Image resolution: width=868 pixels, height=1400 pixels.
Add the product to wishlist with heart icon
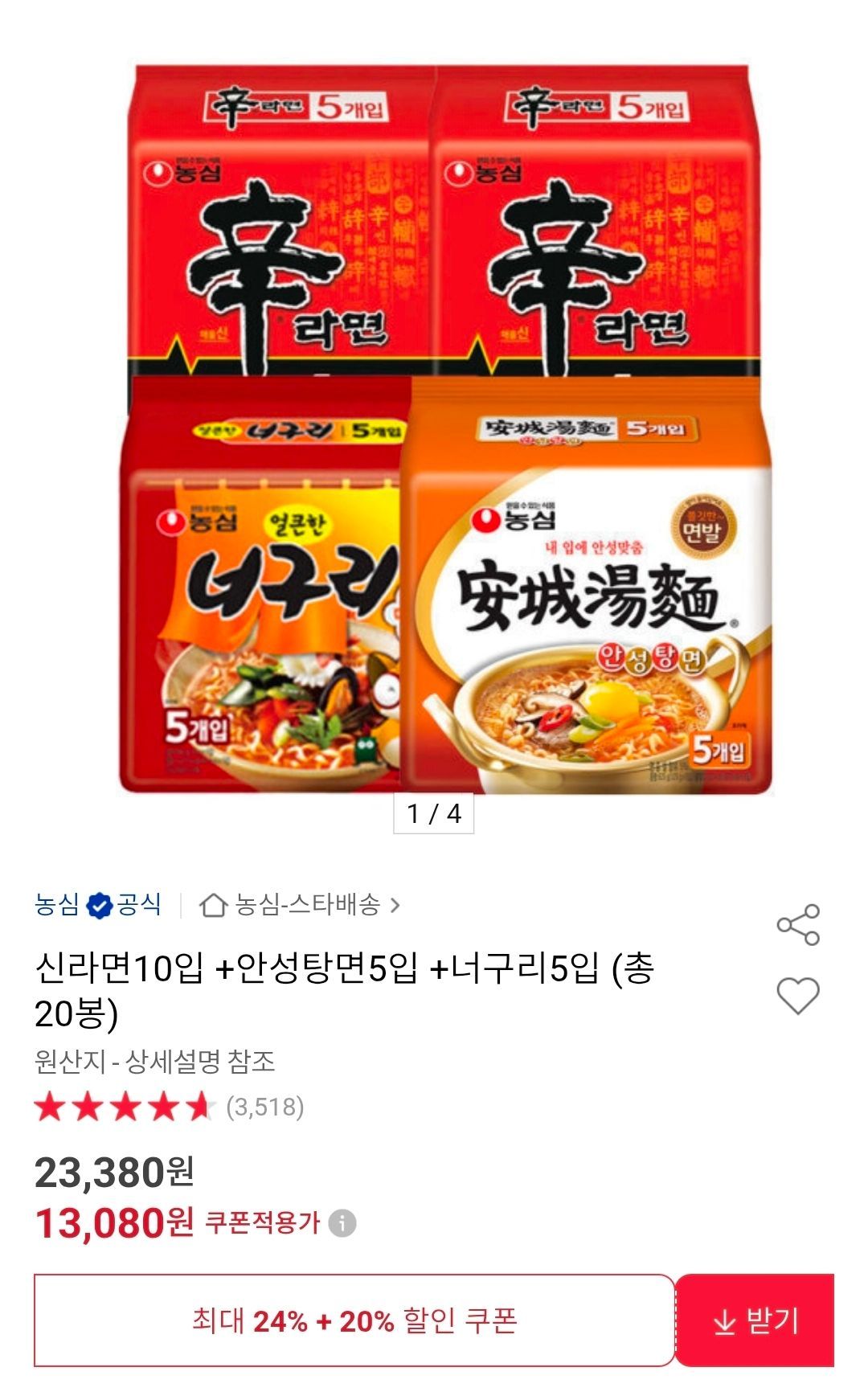(797, 996)
